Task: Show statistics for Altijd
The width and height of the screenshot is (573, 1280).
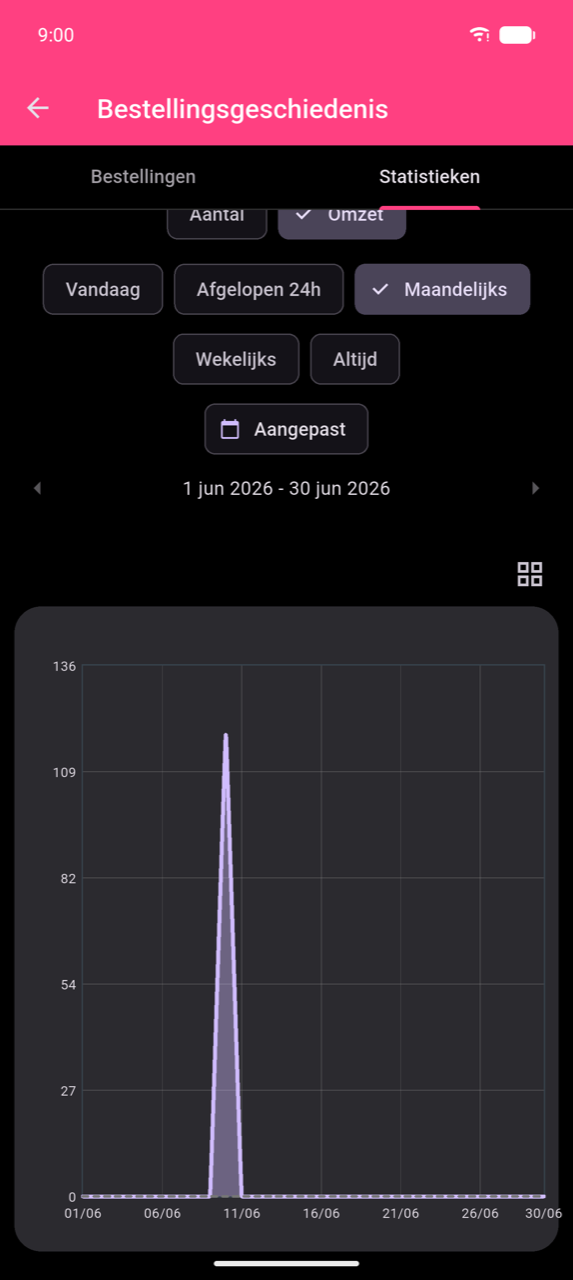Action: click(355, 359)
